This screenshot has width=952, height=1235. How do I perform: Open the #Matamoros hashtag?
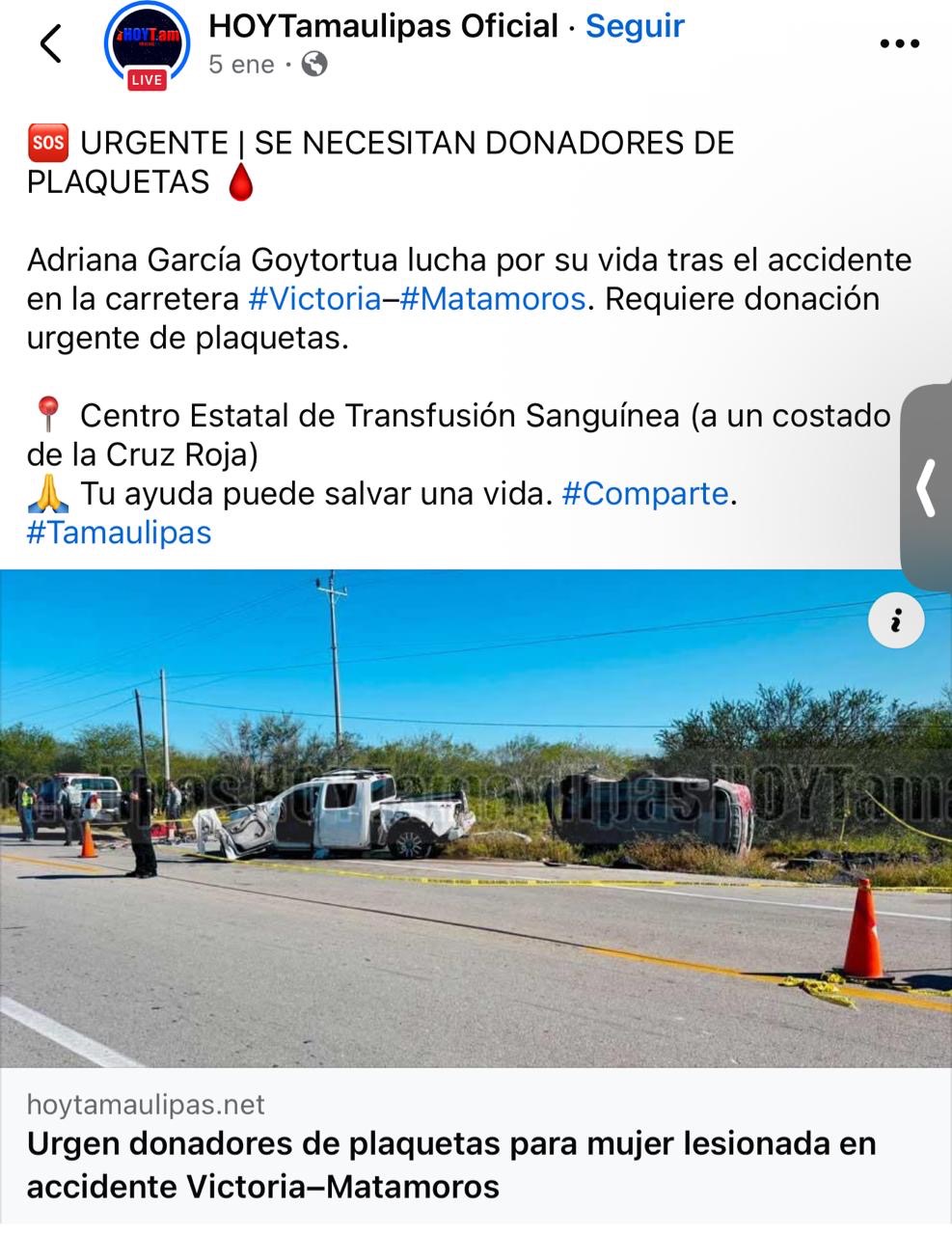click(493, 299)
